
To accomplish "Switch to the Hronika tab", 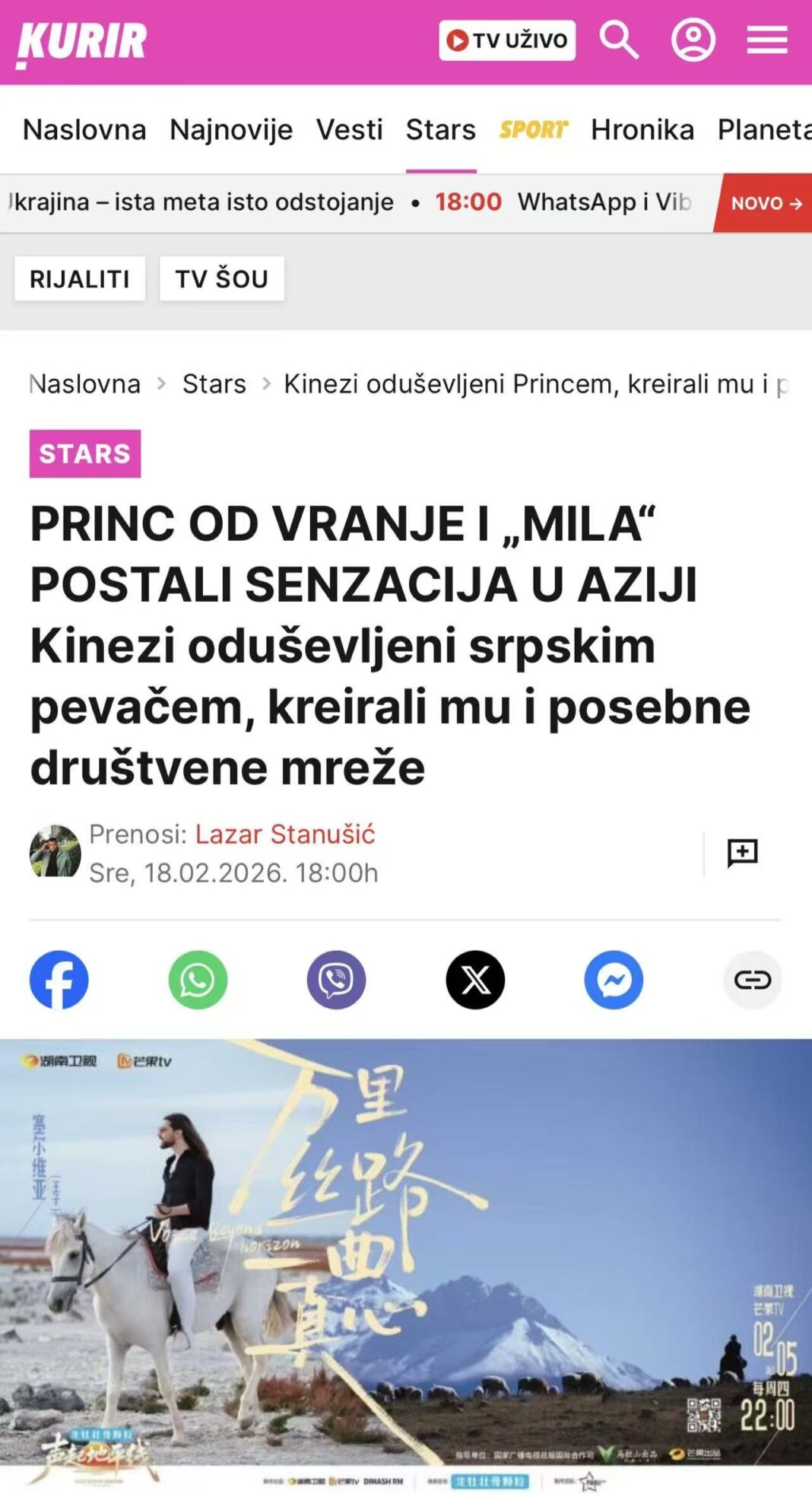I will (x=642, y=130).
